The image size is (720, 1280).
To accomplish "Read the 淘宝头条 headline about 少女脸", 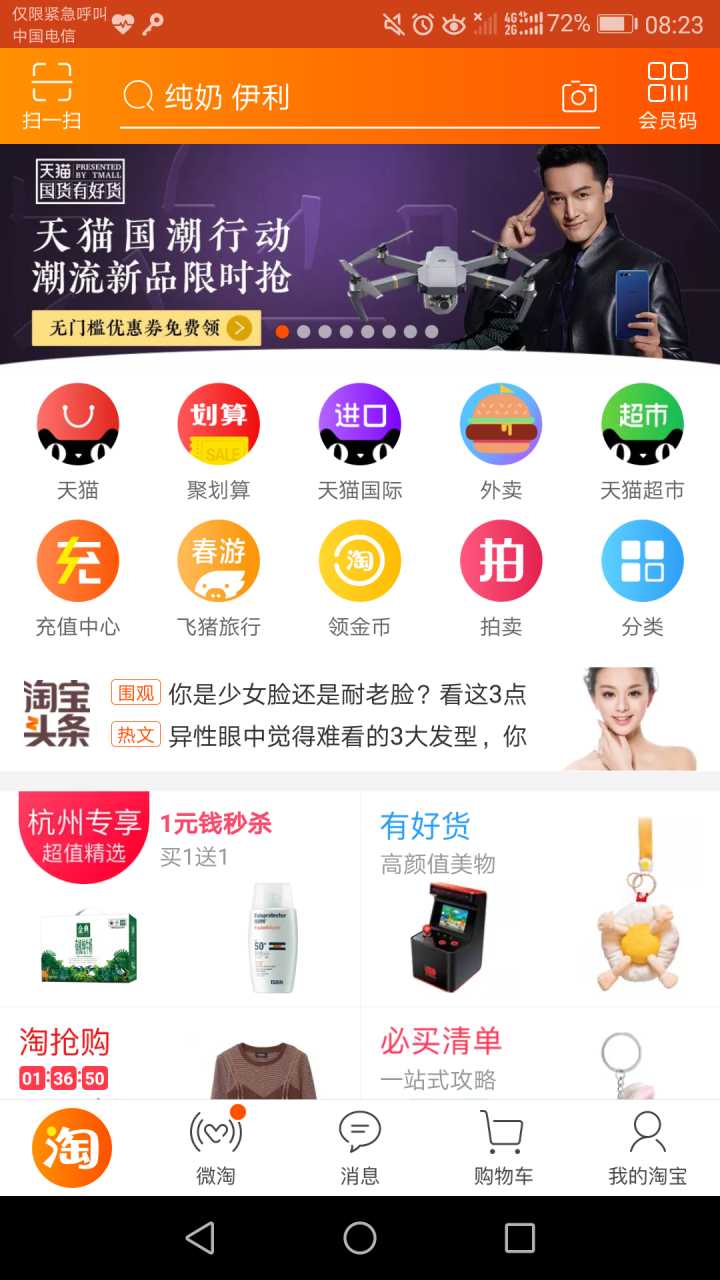I will point(346,694).
